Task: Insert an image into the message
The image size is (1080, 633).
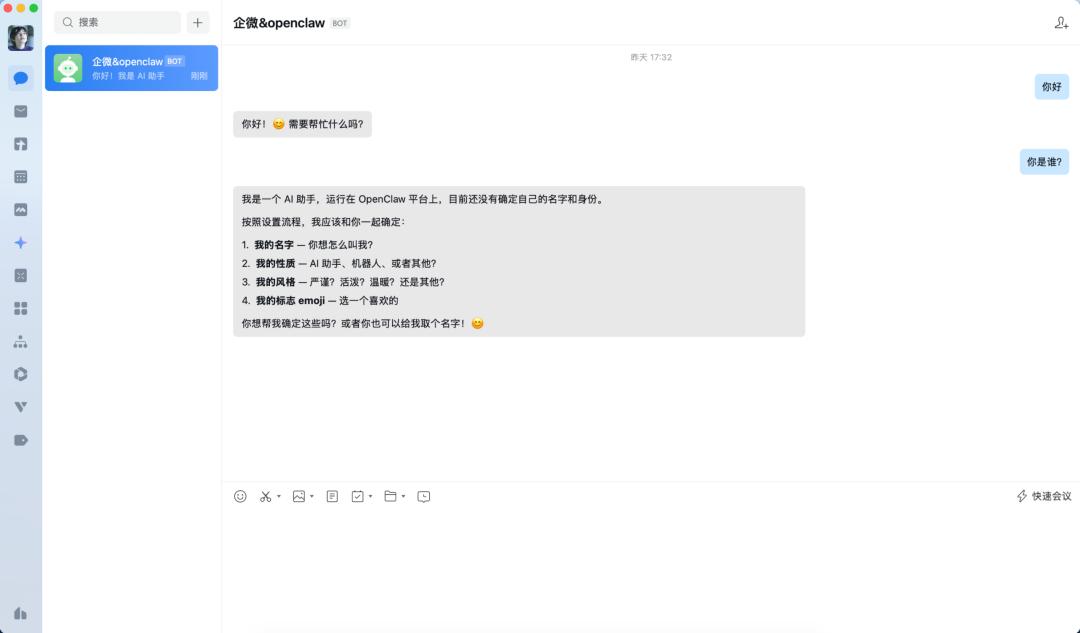Action: pos(298,496)
